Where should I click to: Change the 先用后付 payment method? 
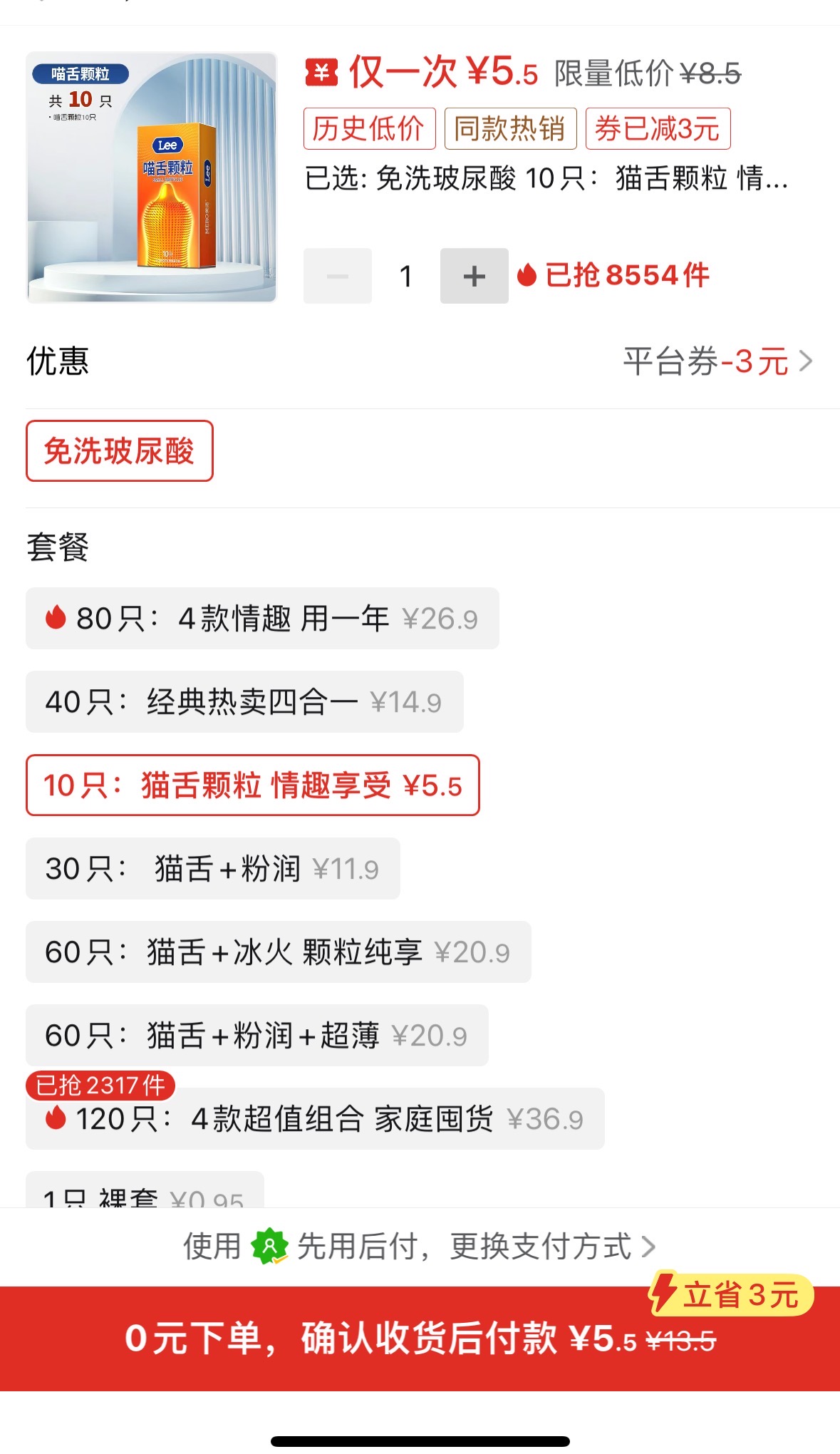tap(420, 1247)
